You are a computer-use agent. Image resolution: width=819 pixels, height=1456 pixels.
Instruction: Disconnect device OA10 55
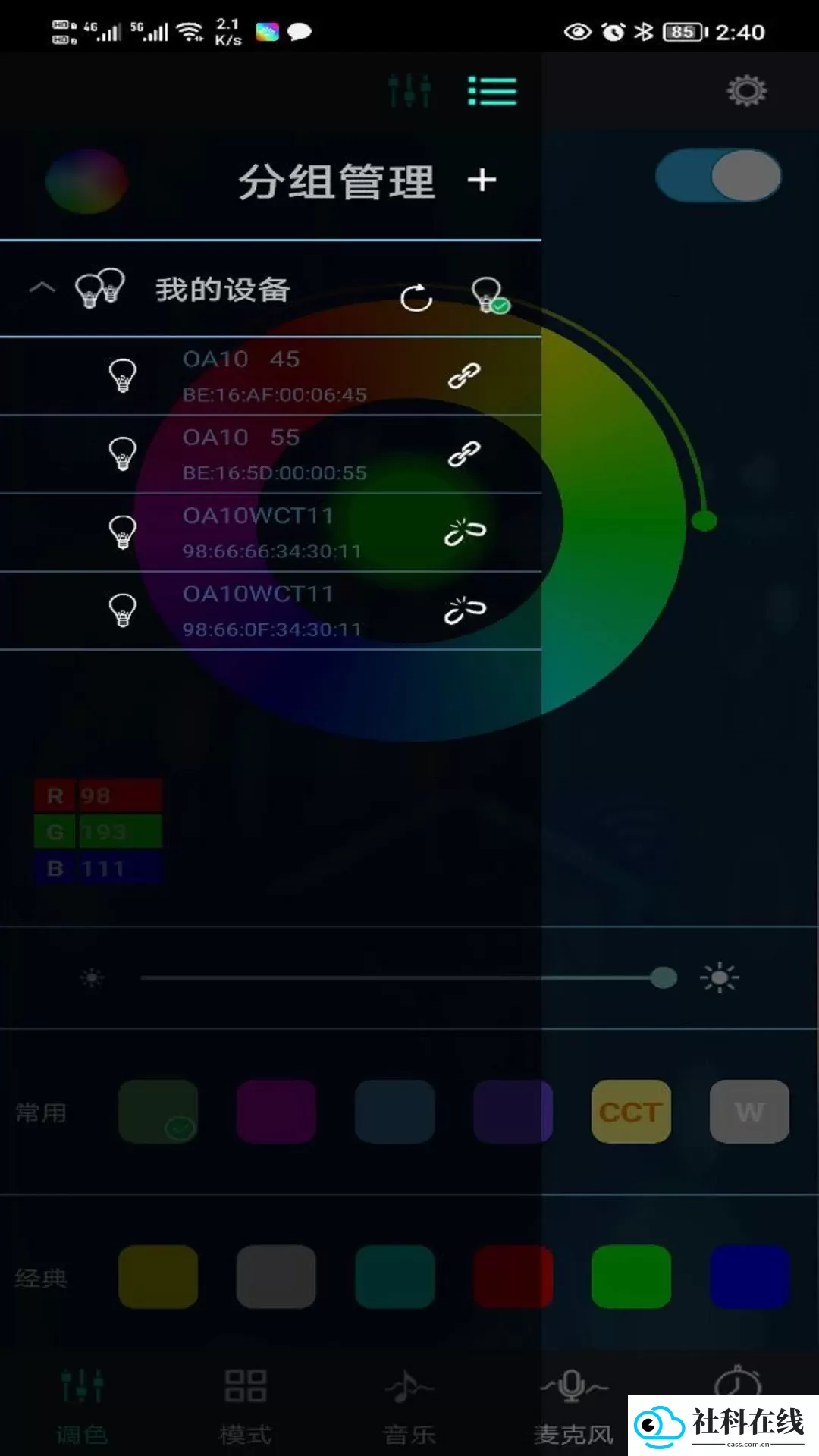[464, 454]
